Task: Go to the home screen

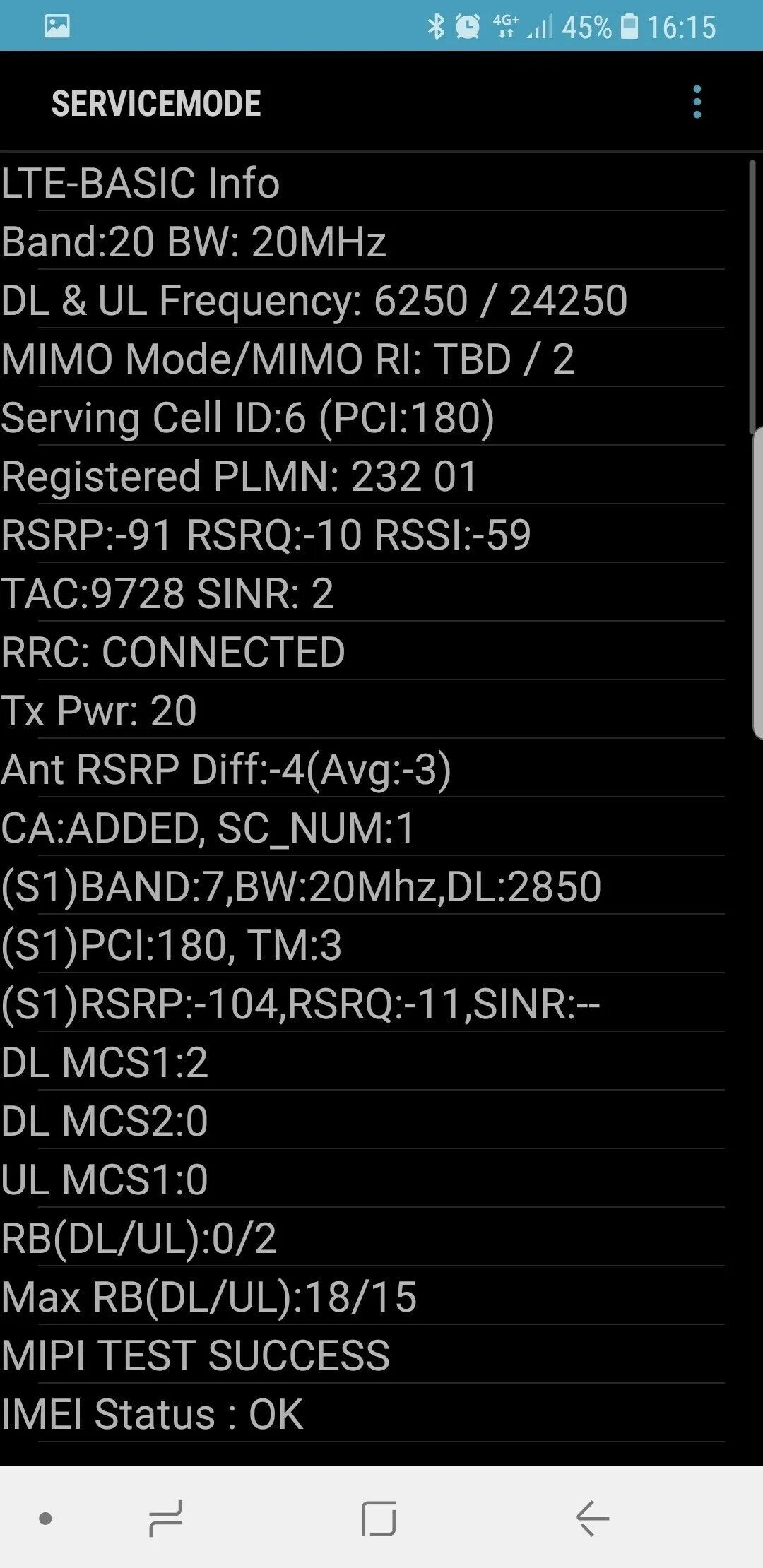Action: point(379,1518)
